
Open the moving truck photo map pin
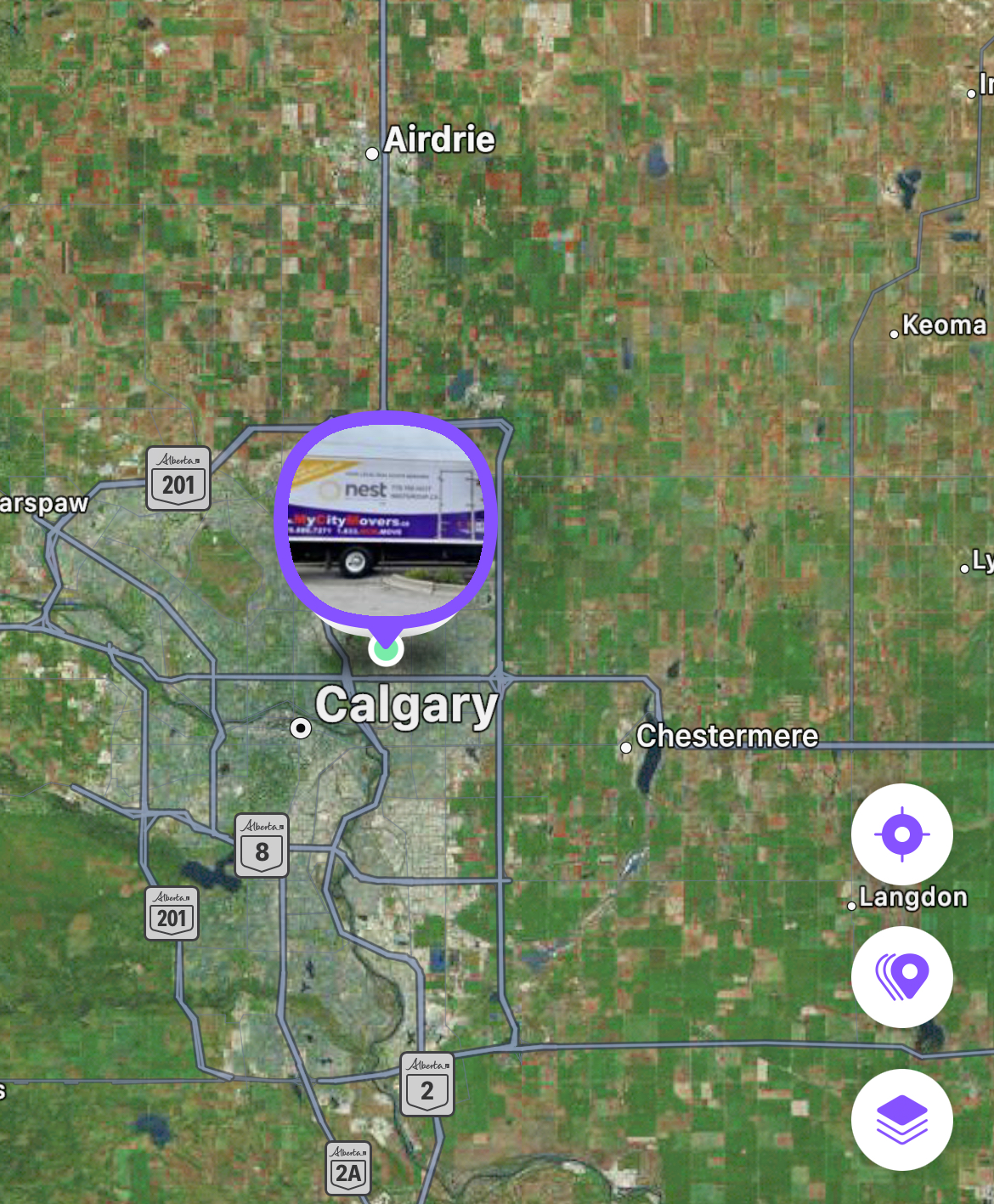coord(387,518)
